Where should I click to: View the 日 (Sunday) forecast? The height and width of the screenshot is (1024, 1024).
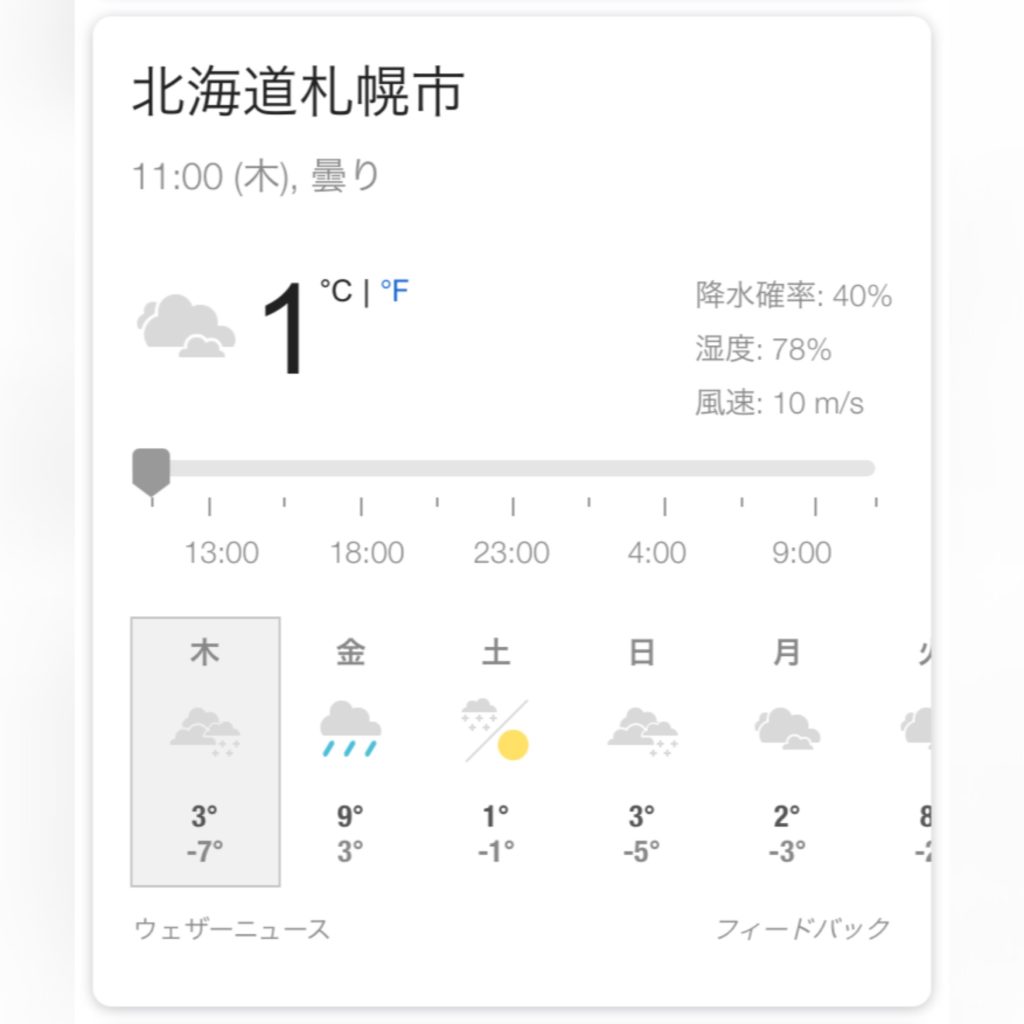click(x=641, y=751)
